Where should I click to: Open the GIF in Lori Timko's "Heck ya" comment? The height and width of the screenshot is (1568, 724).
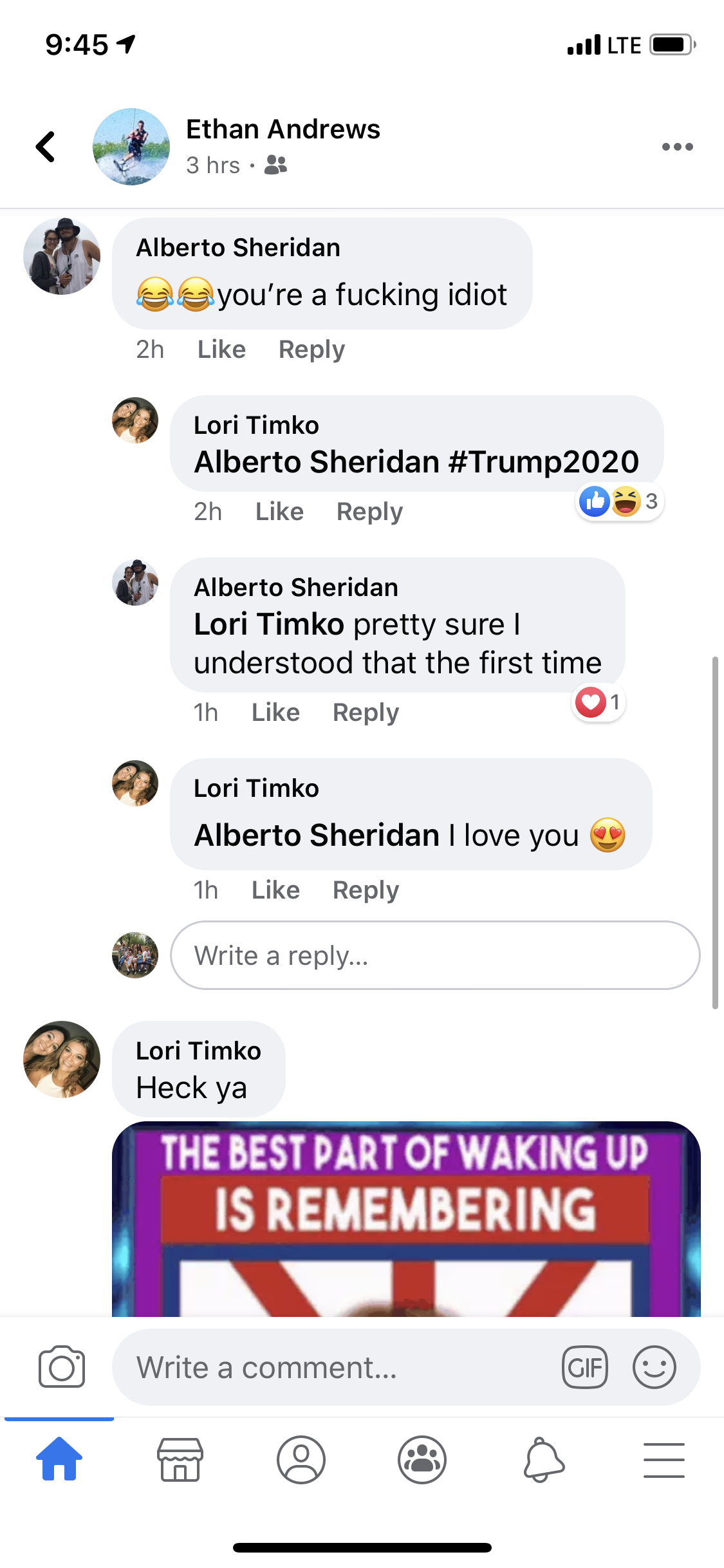point(406,1218)
